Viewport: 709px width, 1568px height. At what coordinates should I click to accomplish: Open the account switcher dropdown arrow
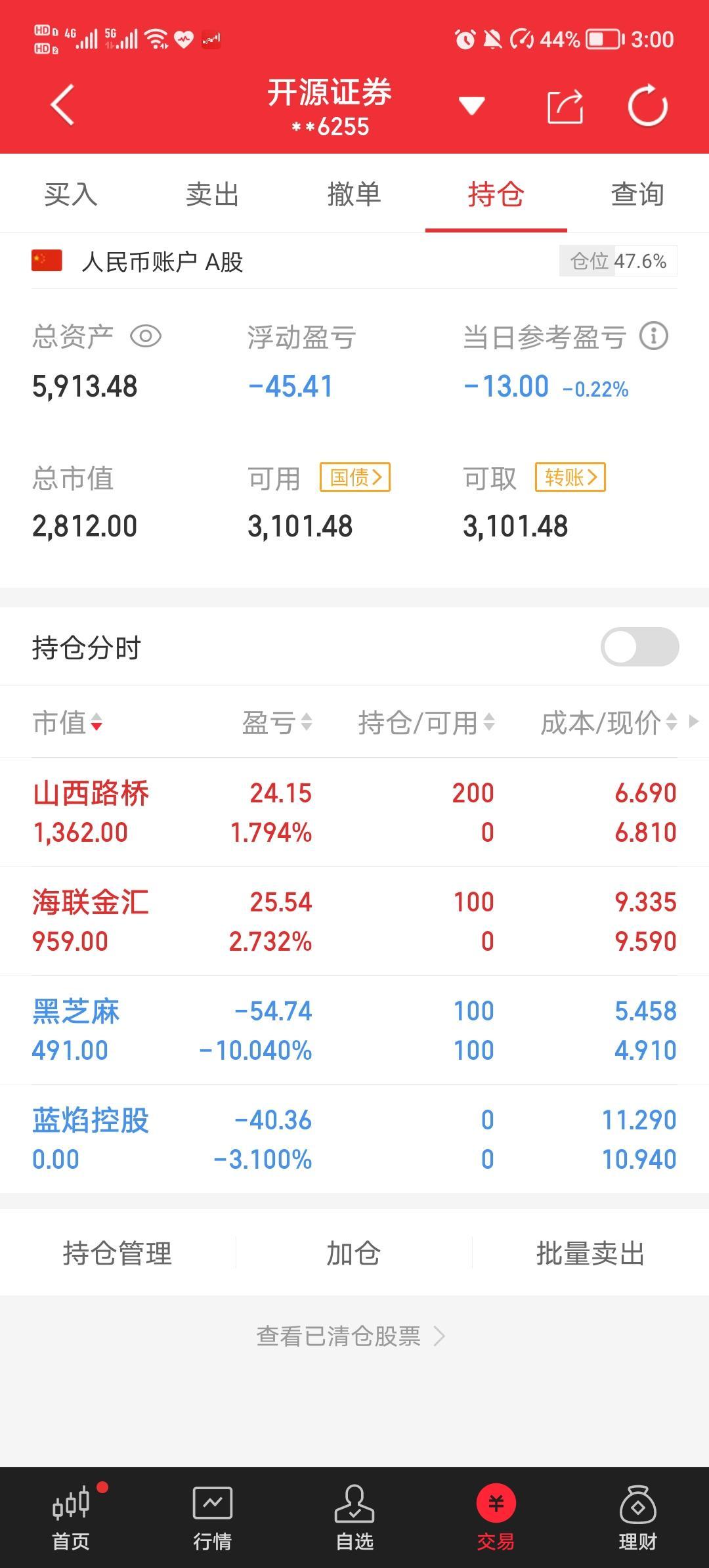pos(471,105)
